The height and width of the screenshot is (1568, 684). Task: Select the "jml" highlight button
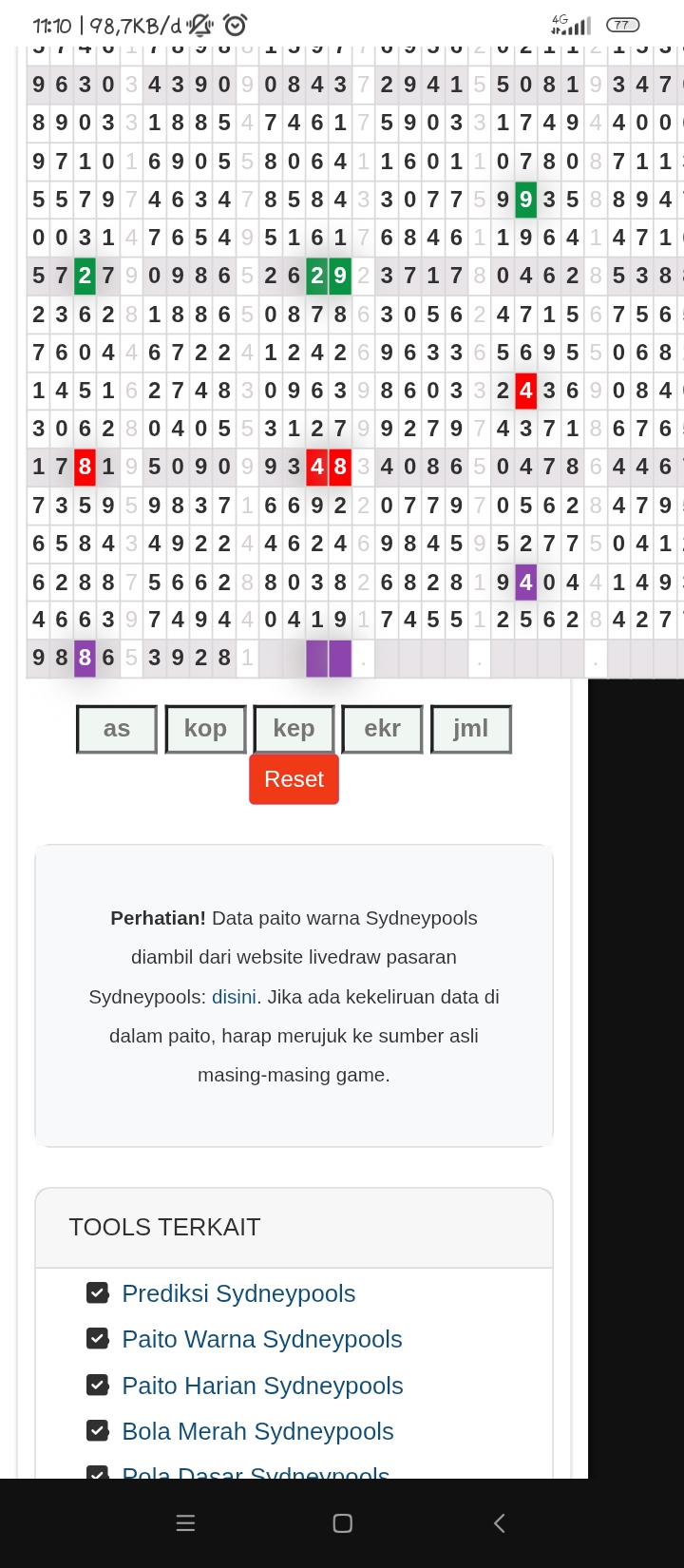click(x=470, y=729)
